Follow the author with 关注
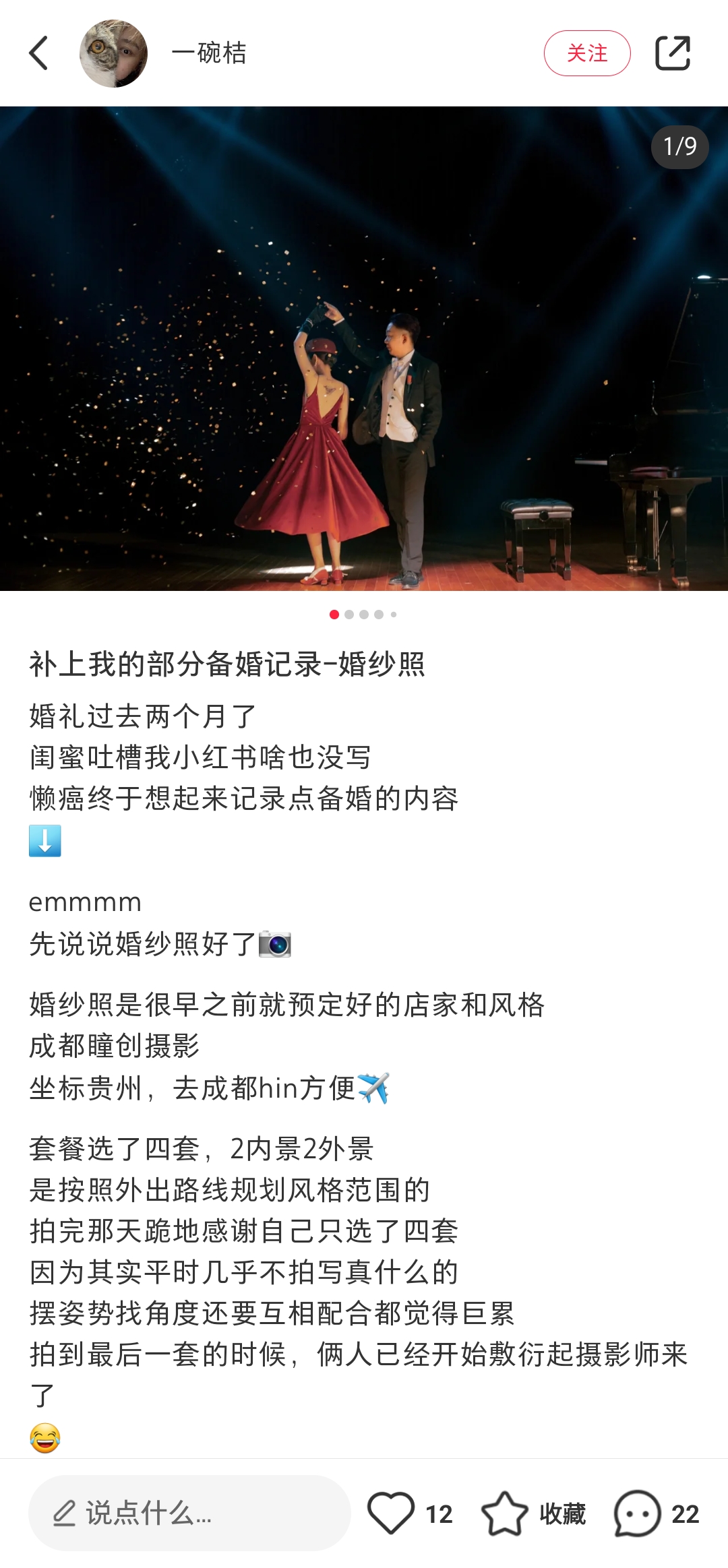728x1568 pixels. [x=586, y=53]
